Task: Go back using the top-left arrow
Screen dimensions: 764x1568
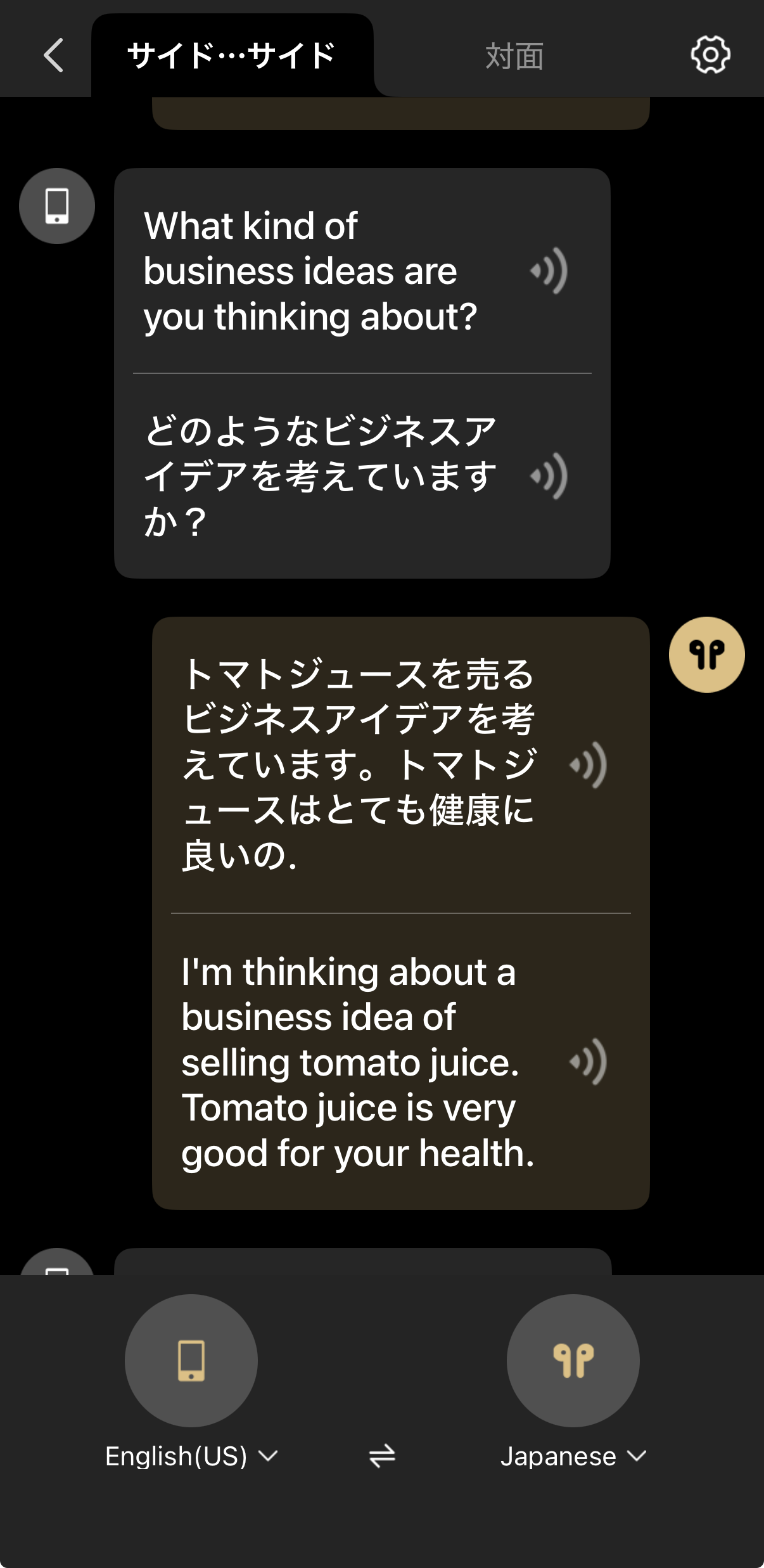Action: point(54,56)
